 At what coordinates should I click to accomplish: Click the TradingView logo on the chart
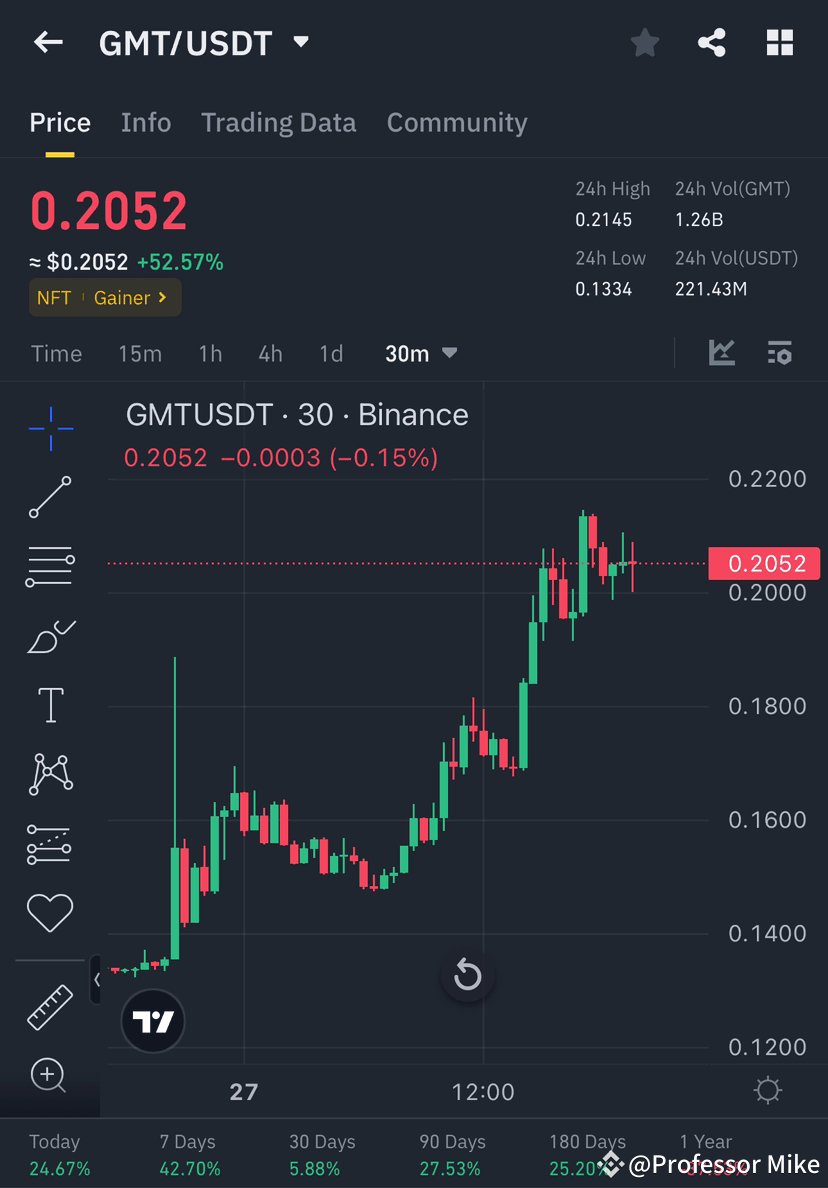click(152, 1021)
